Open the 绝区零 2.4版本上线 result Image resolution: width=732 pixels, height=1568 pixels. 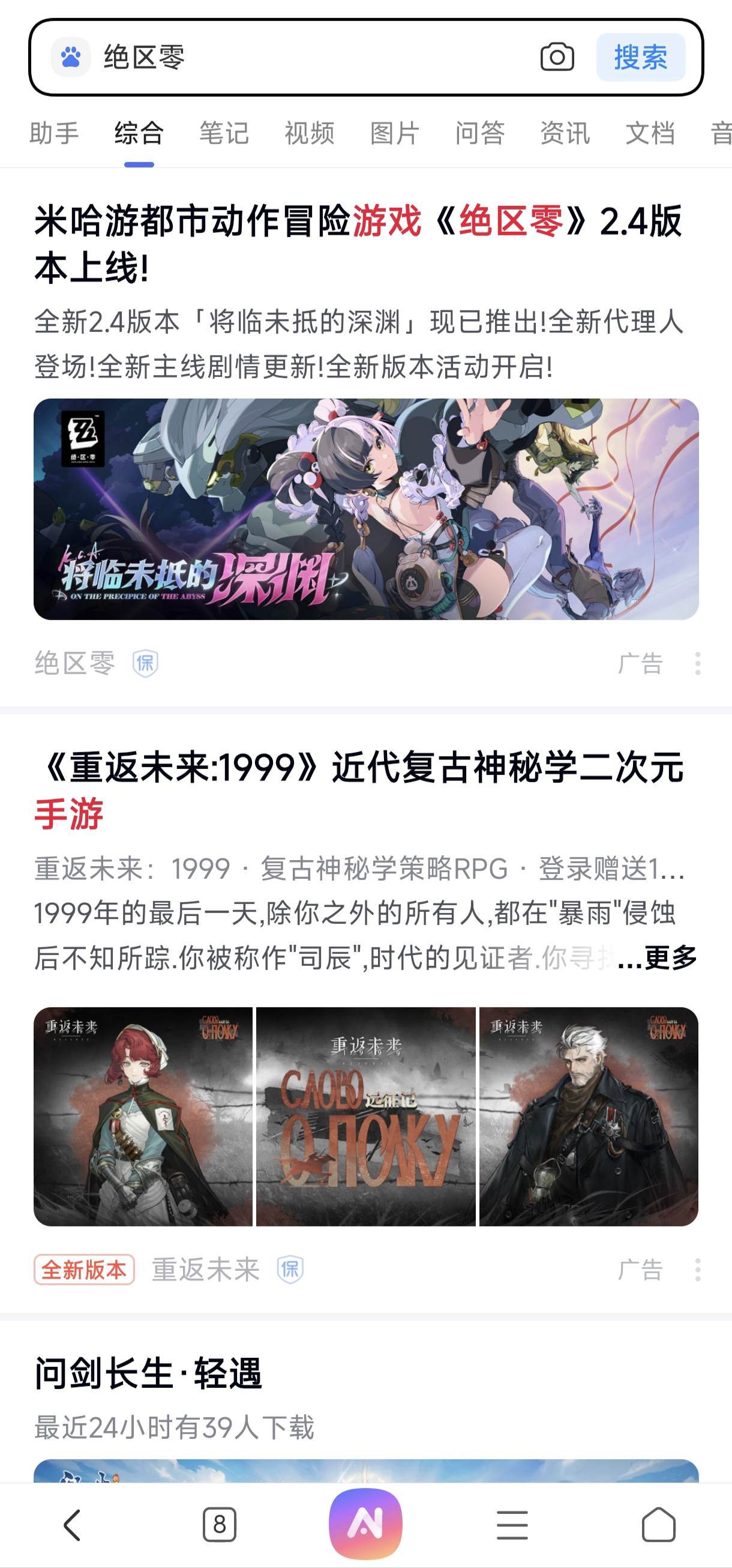click(358, 244)
